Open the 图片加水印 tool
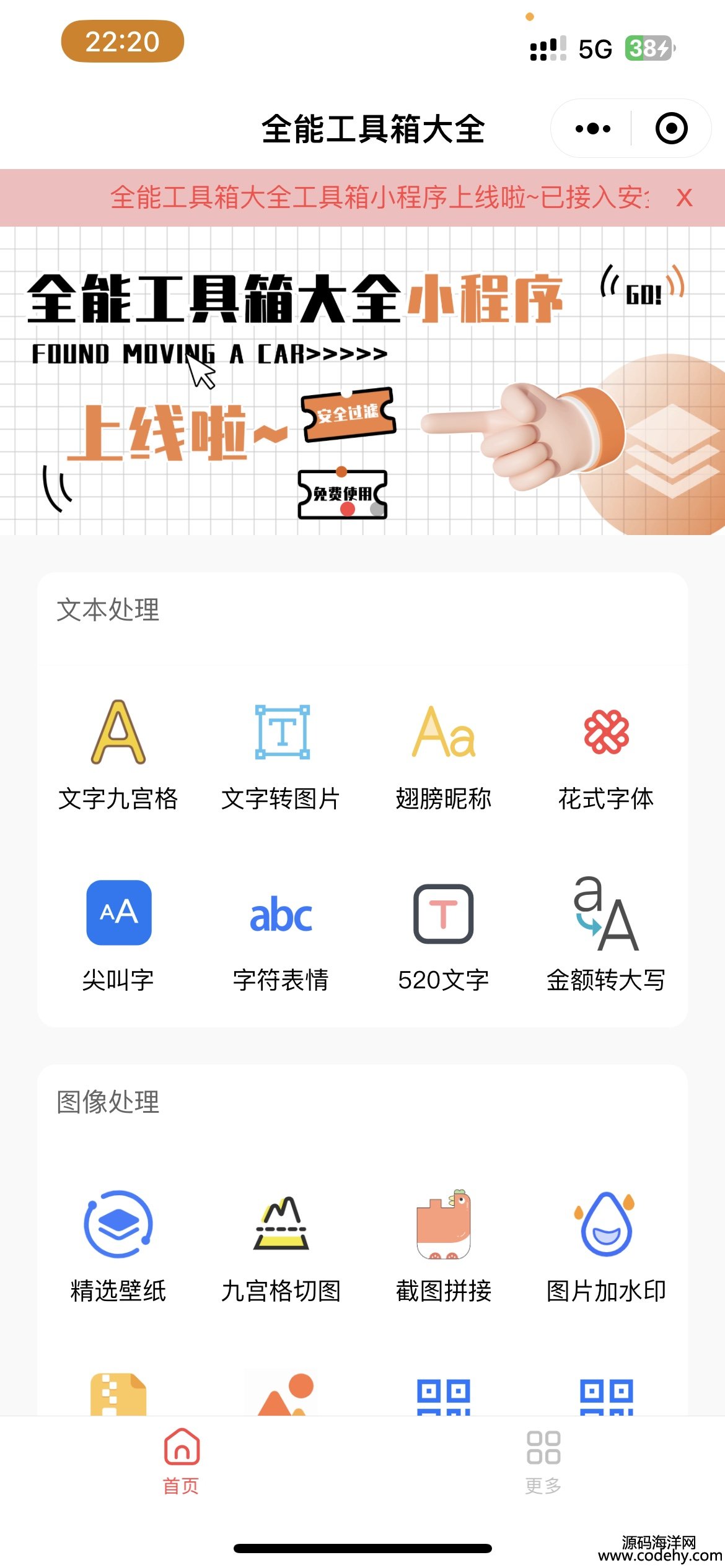The height and width of the screenshot is (1568, 725). point(606,1246)
